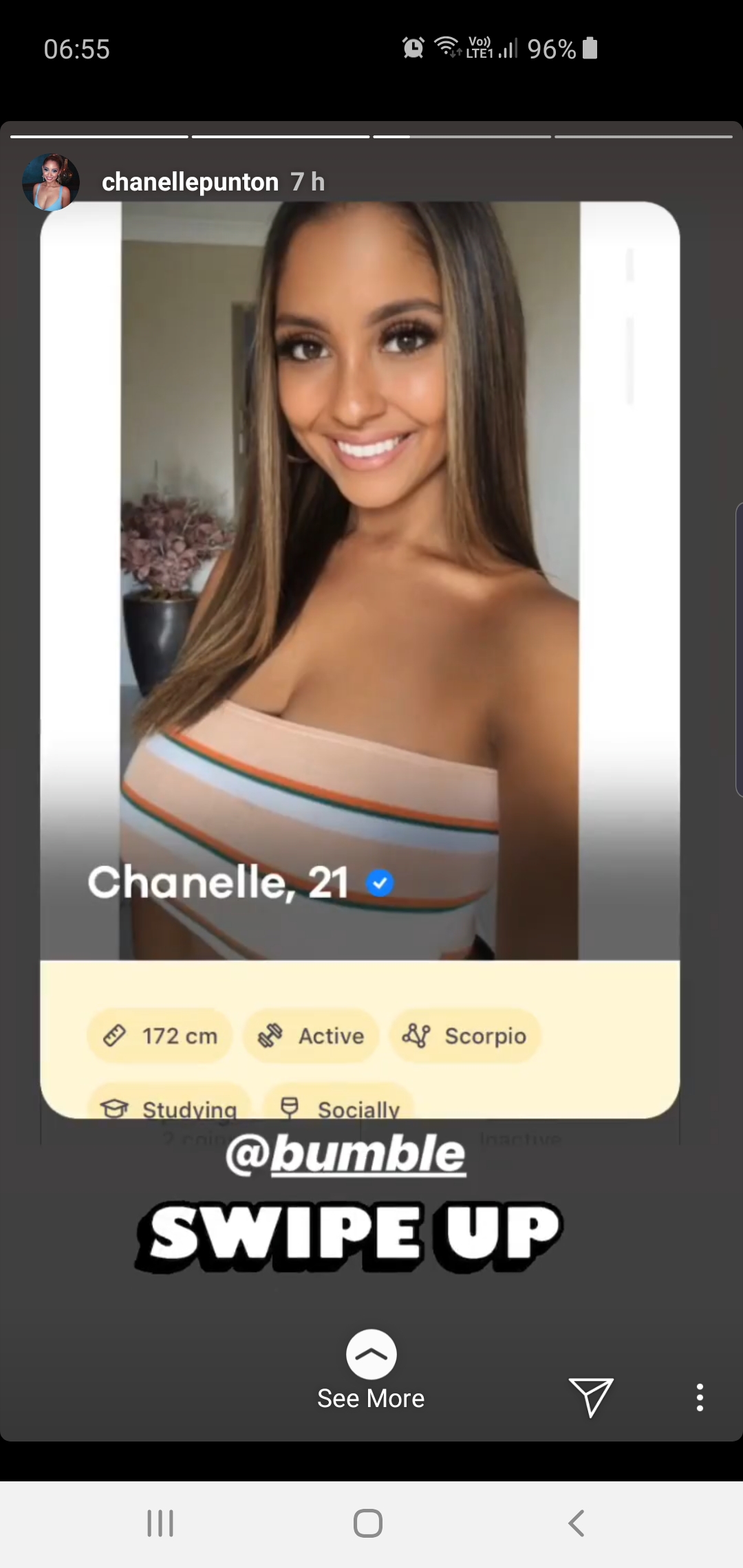Viewport: 743px width, 1568px height.
Task: Go to the home screen
Action: pos(368,1523)
